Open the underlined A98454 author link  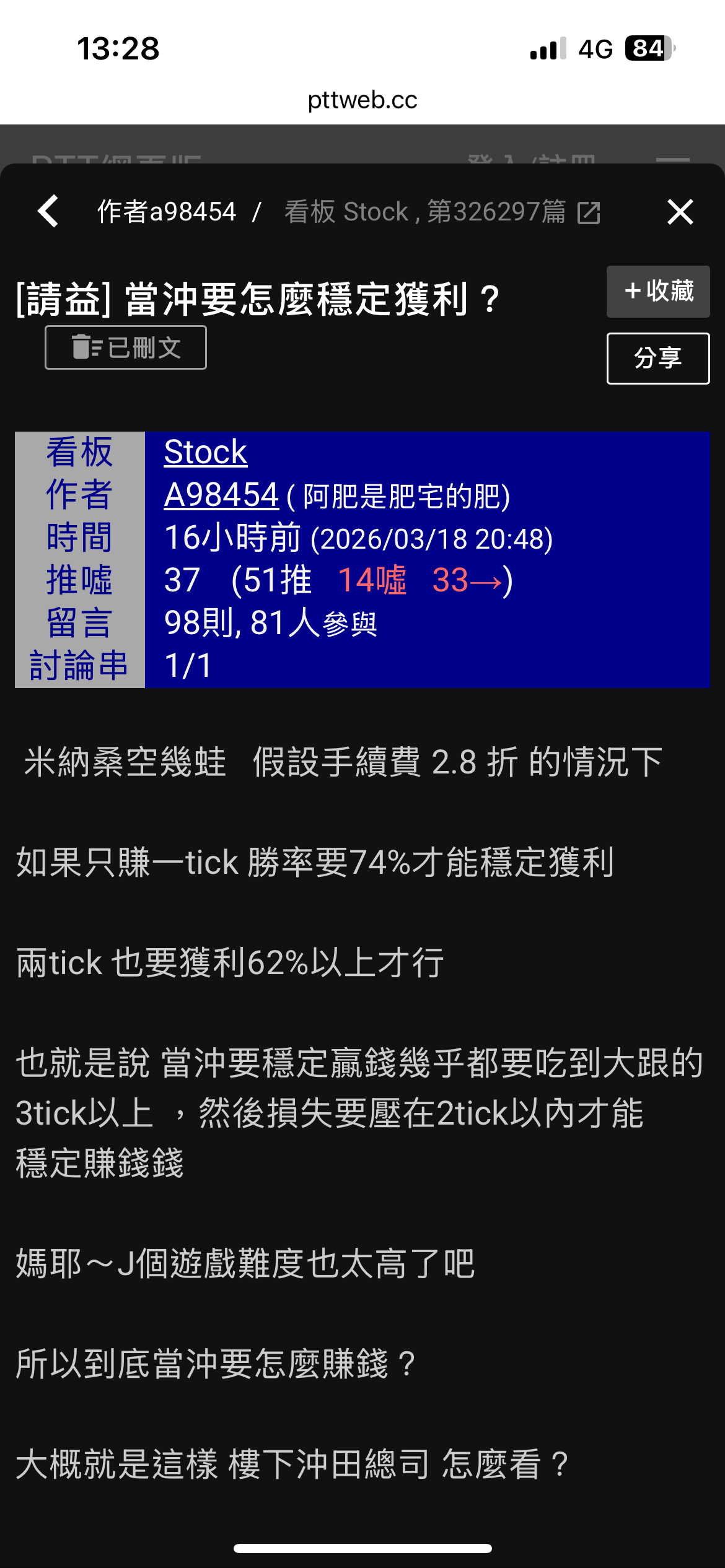click(x=221, y=495)
